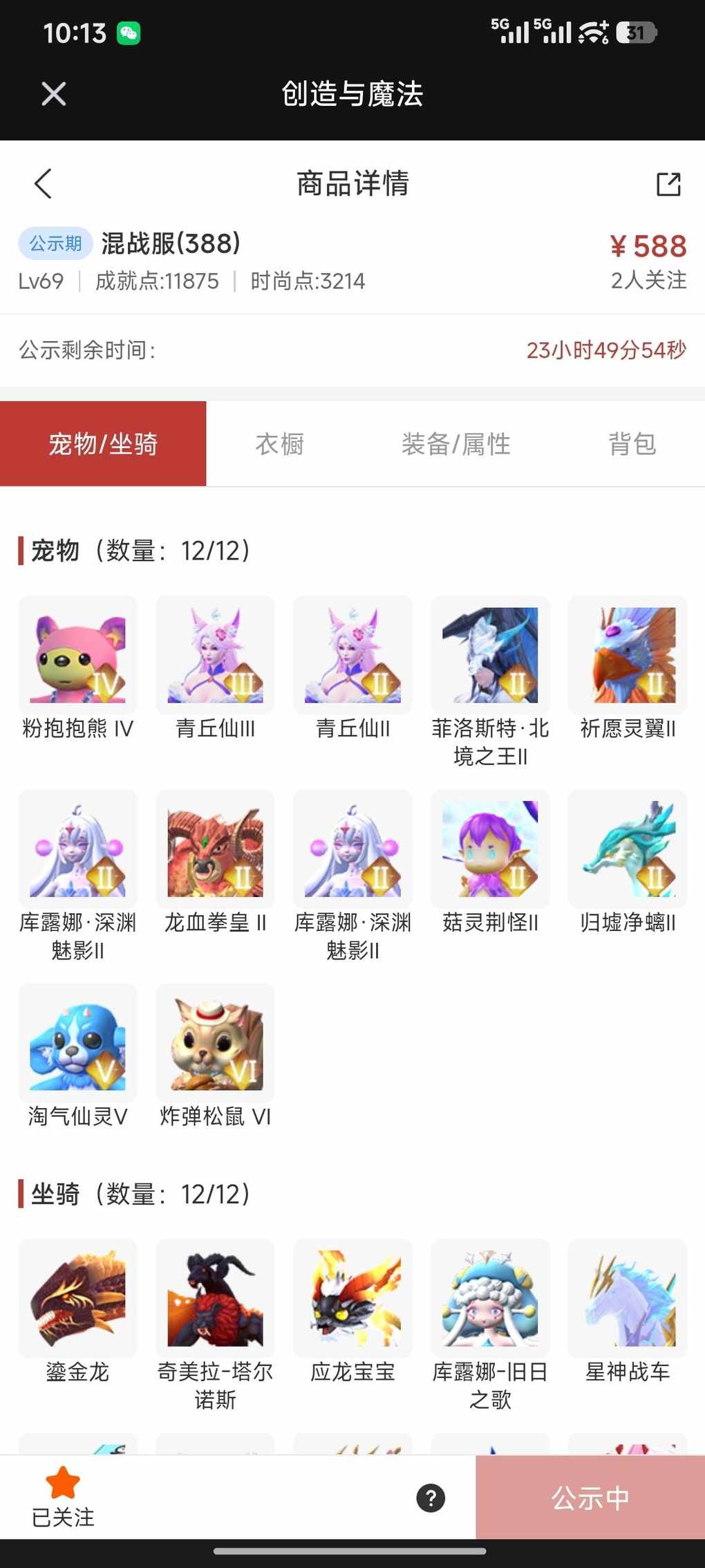Open the help question mark icon
This screenshot has width=705, height=1568.
(431, 1498)
